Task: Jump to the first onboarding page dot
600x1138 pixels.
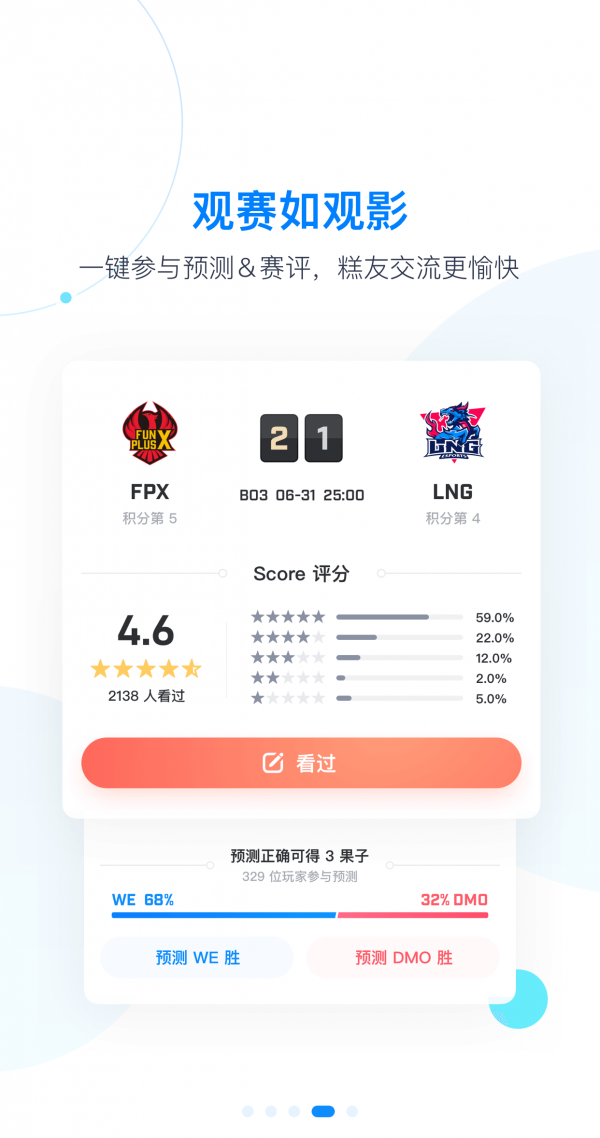Action: (x=248, y=1111)
